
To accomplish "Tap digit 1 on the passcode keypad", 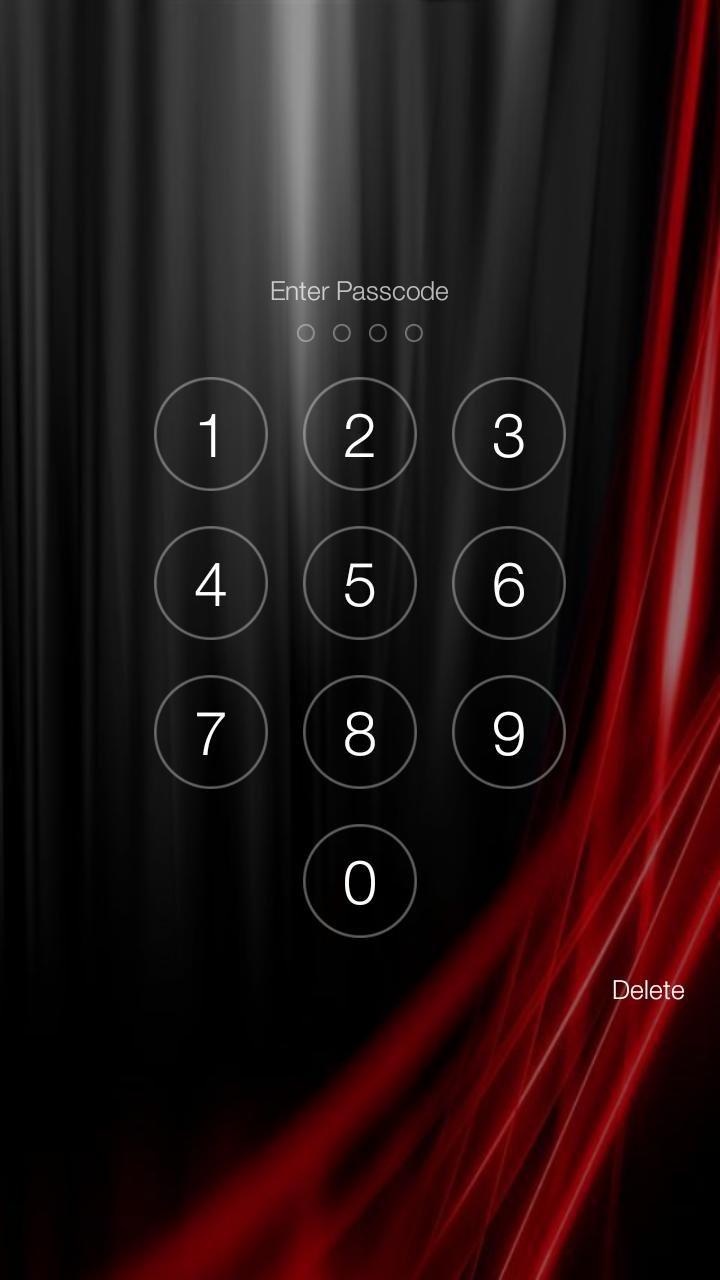I will click(x=211, y=434).
